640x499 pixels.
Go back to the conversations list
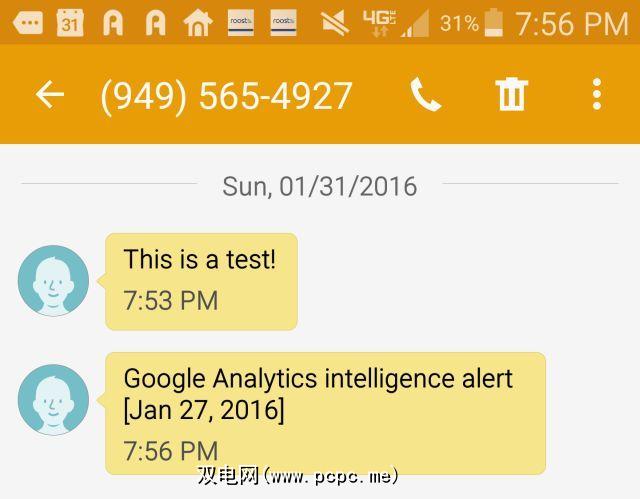point(49,95)
